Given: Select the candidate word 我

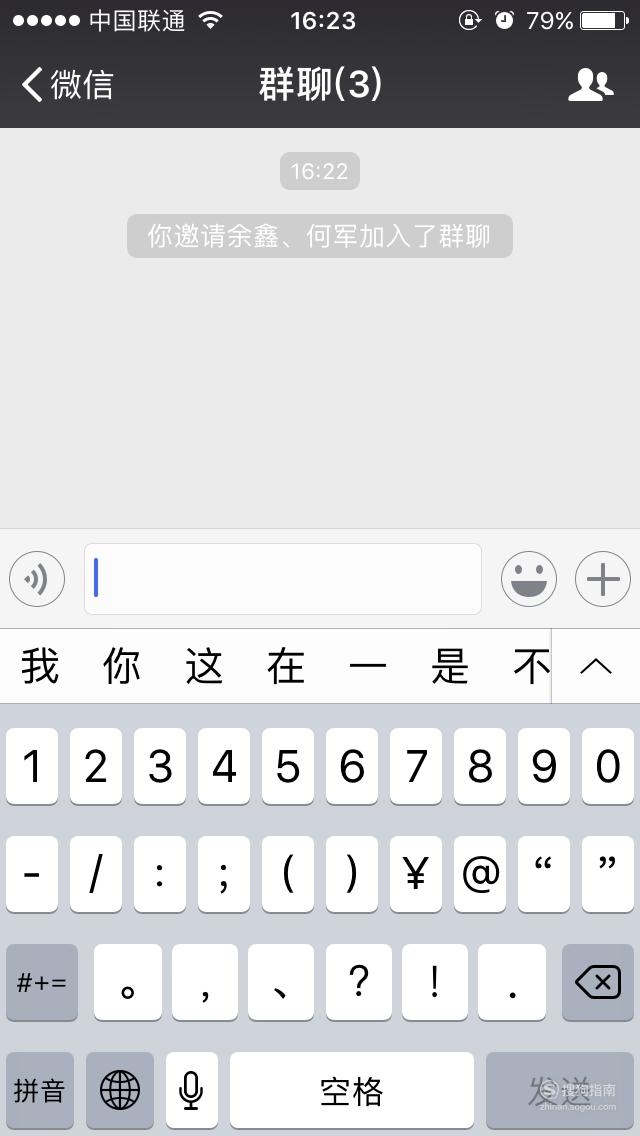Looking at the screenshot, I should pyautogui.click(x=39, y=667).
